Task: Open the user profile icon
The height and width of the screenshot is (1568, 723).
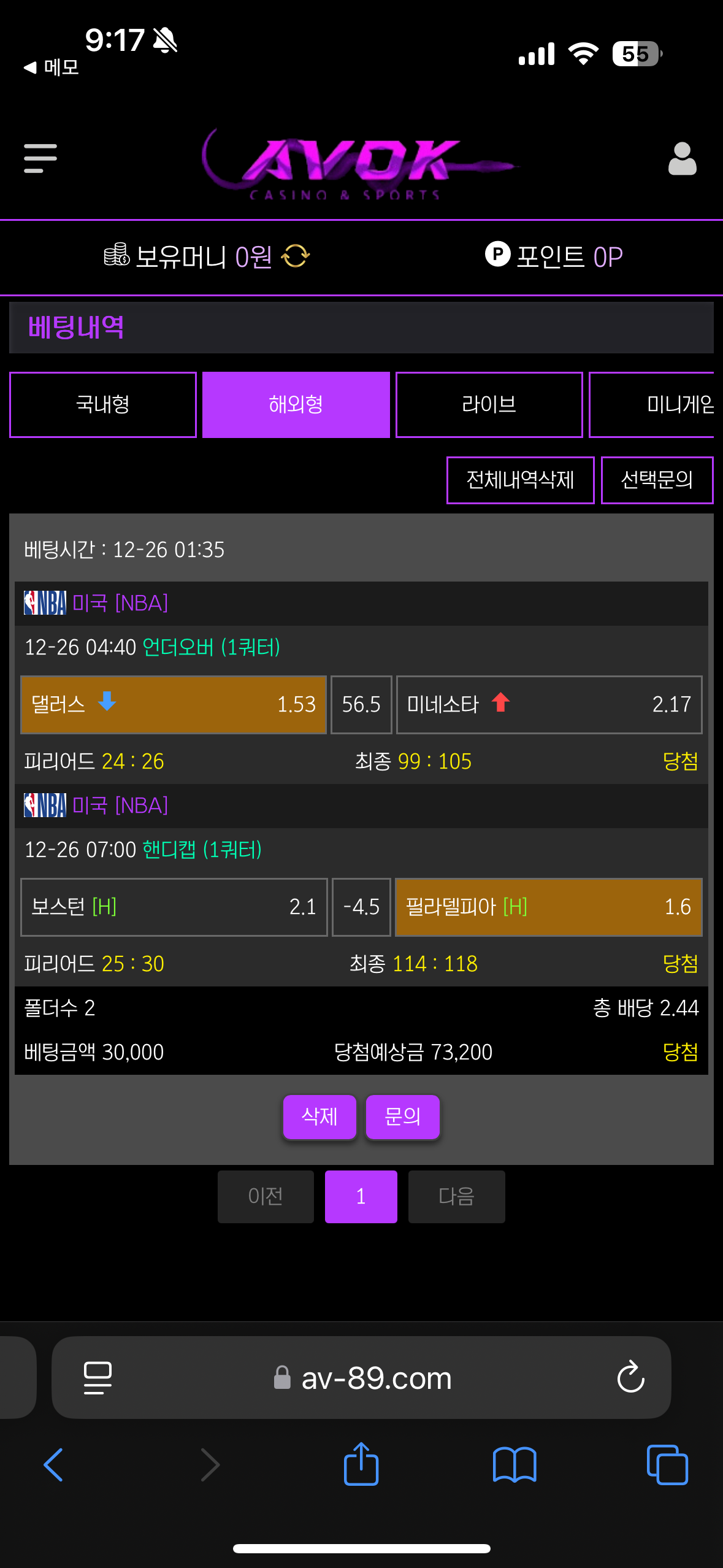Action: (682, 159)
